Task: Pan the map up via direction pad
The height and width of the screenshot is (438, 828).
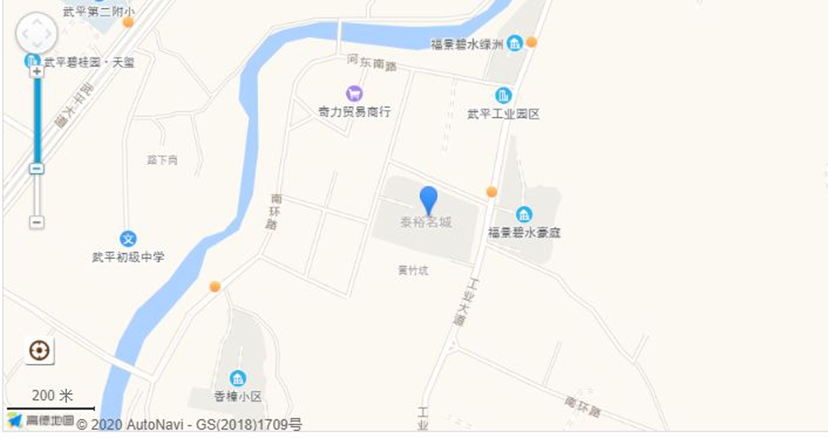Action: tap(37, 21)
